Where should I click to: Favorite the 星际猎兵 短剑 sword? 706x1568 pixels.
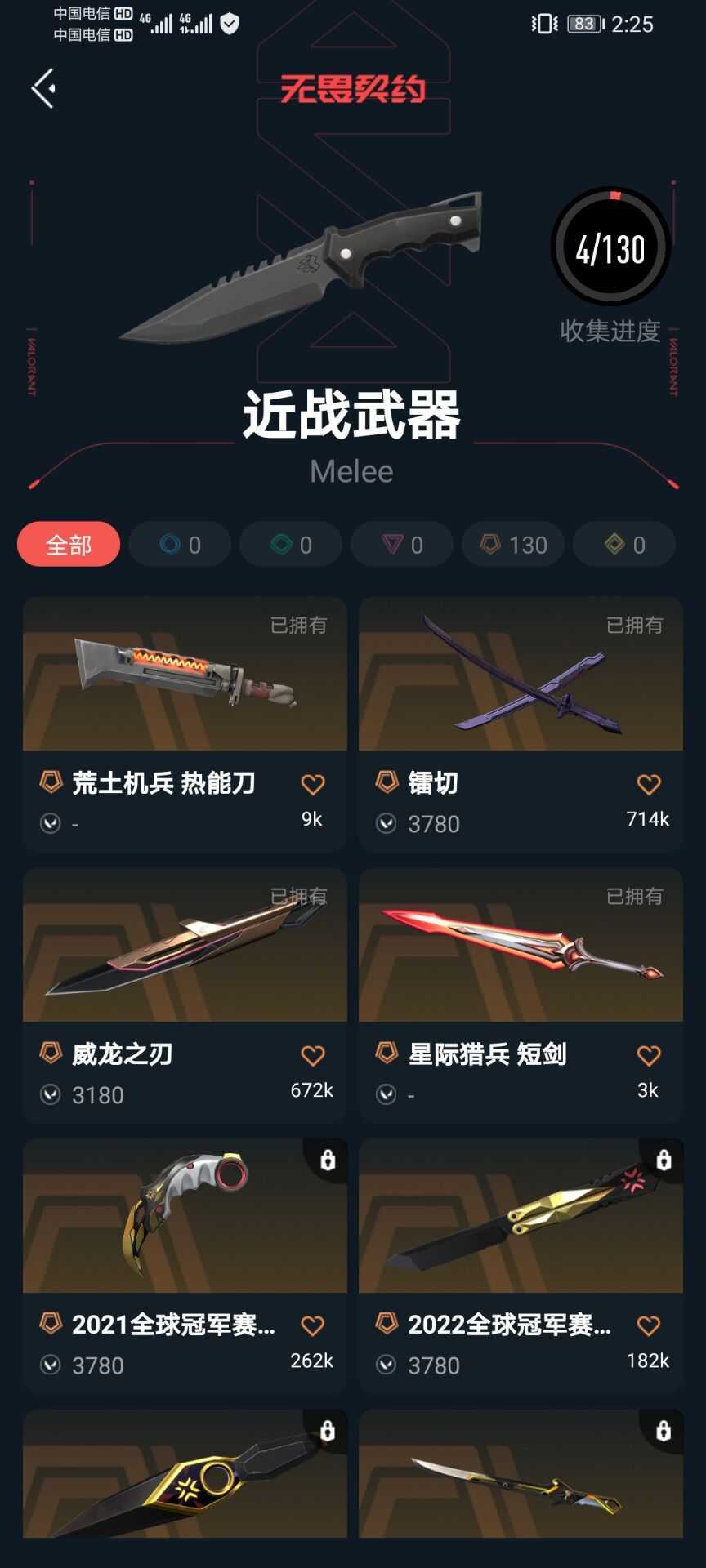649,1053
